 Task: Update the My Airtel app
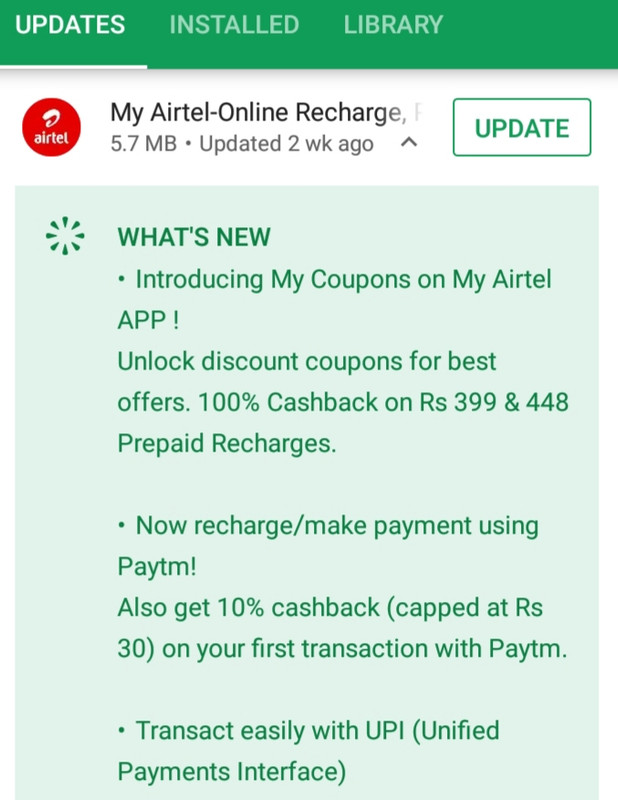click(521, 128)
